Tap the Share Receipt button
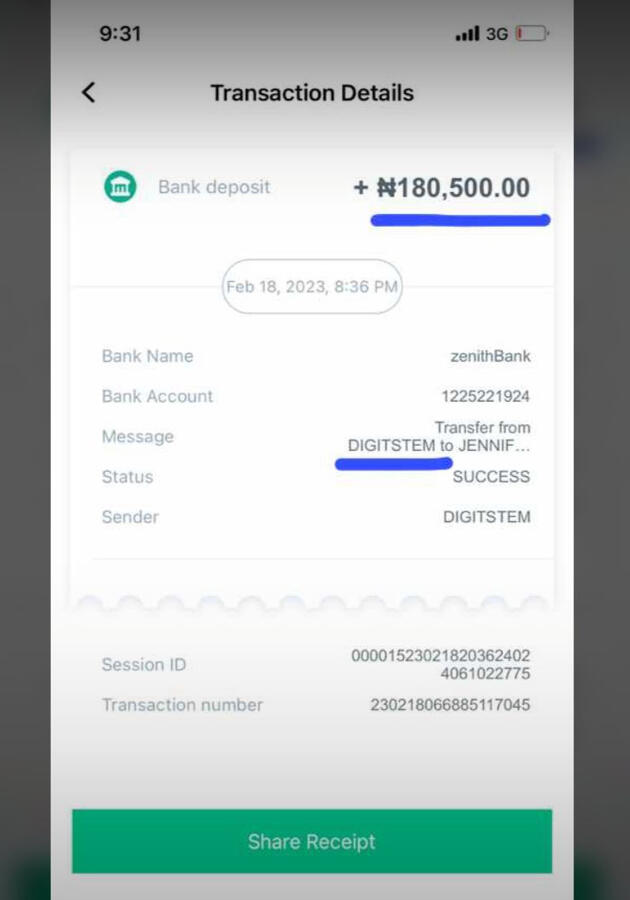The width and height of the screenshot is (630, 900). click(x=311, y=841)
